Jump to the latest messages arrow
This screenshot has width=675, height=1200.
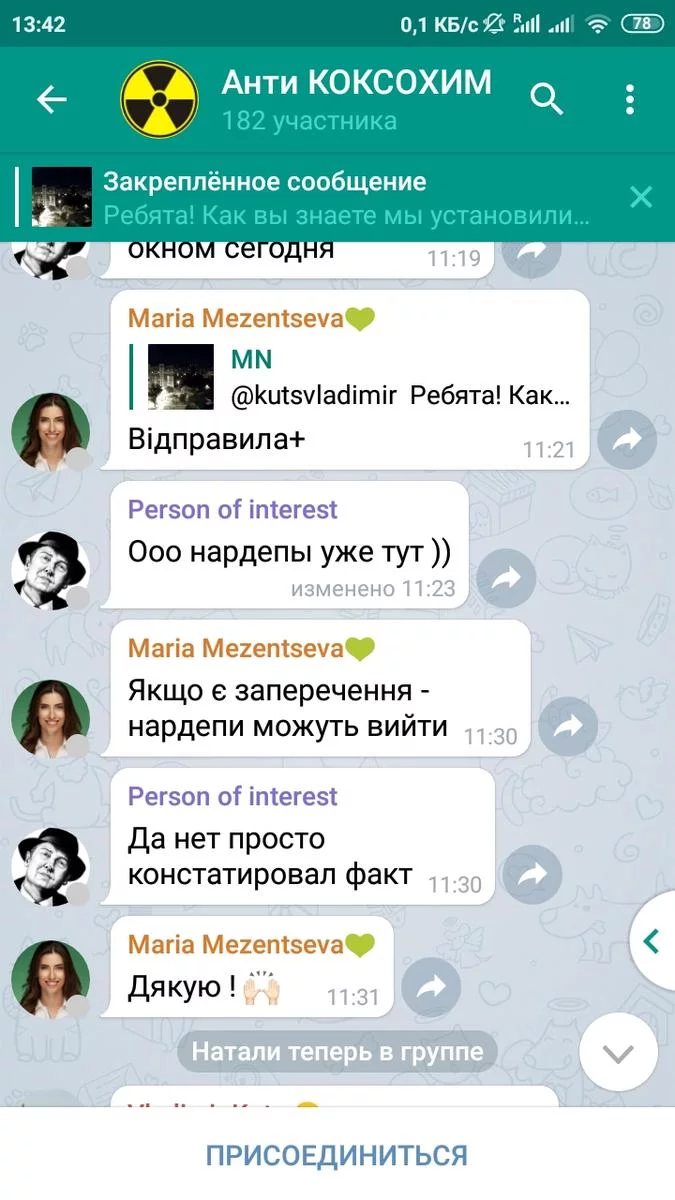point(619,1051)
